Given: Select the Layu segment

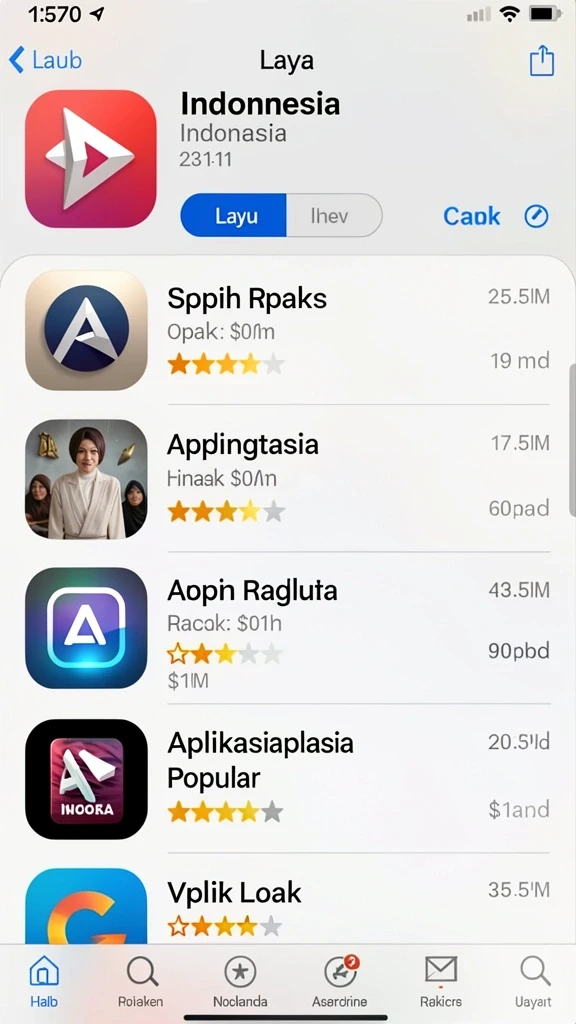Looking at the screenshot, I should 234,216.
